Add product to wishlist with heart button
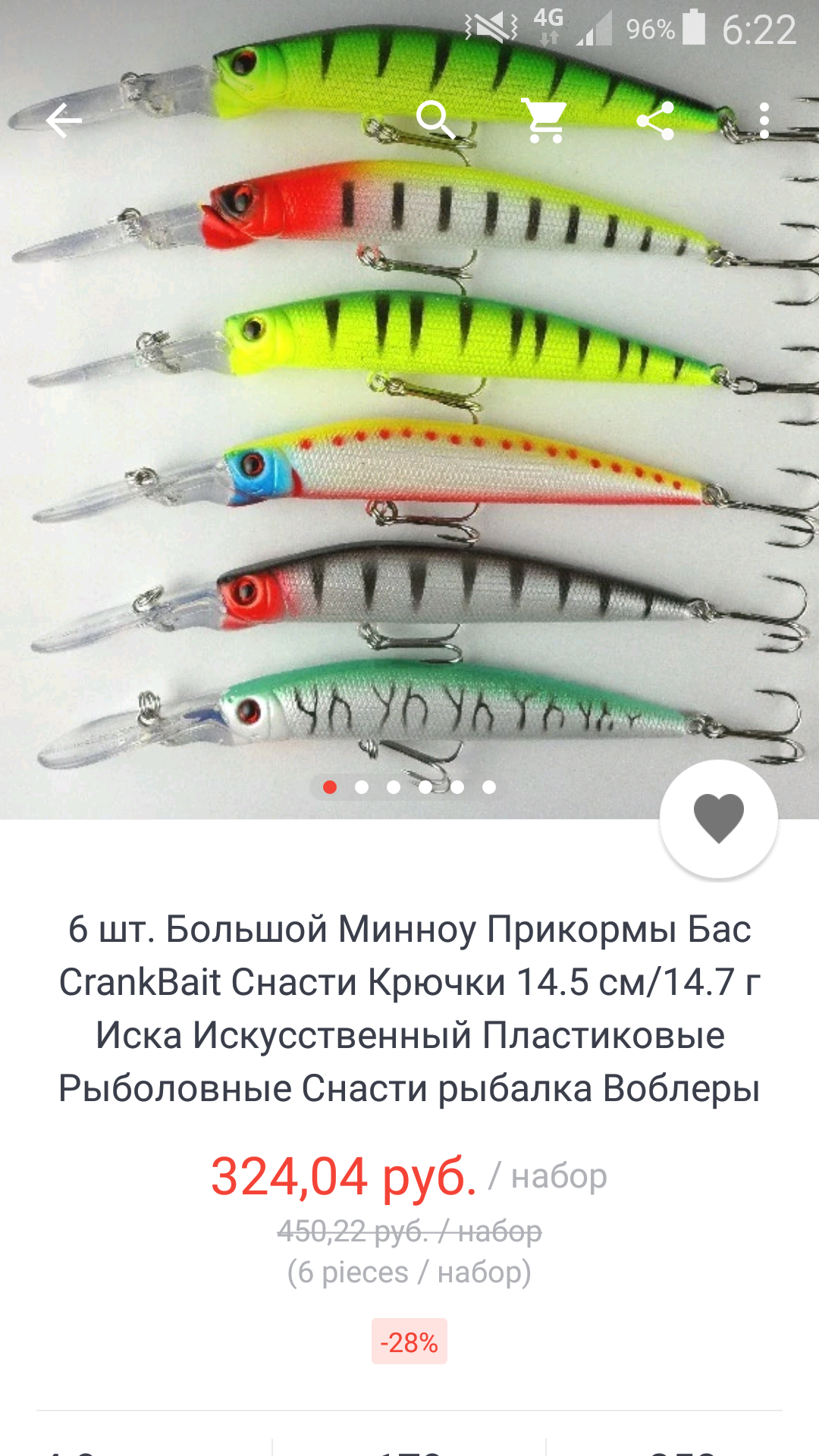The image size is (819, 1456). pyautogui.click(x=718, y=819)
